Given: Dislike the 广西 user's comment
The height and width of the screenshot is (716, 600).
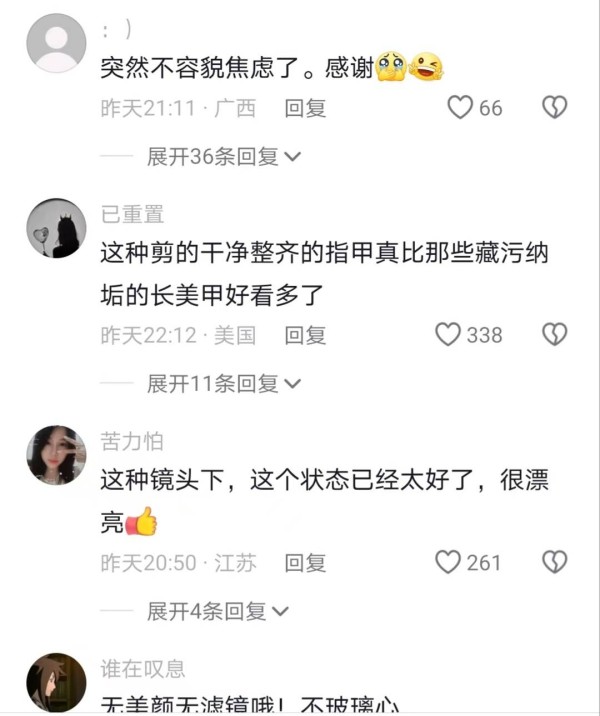Looking at the screenshot, I should 555,108.
